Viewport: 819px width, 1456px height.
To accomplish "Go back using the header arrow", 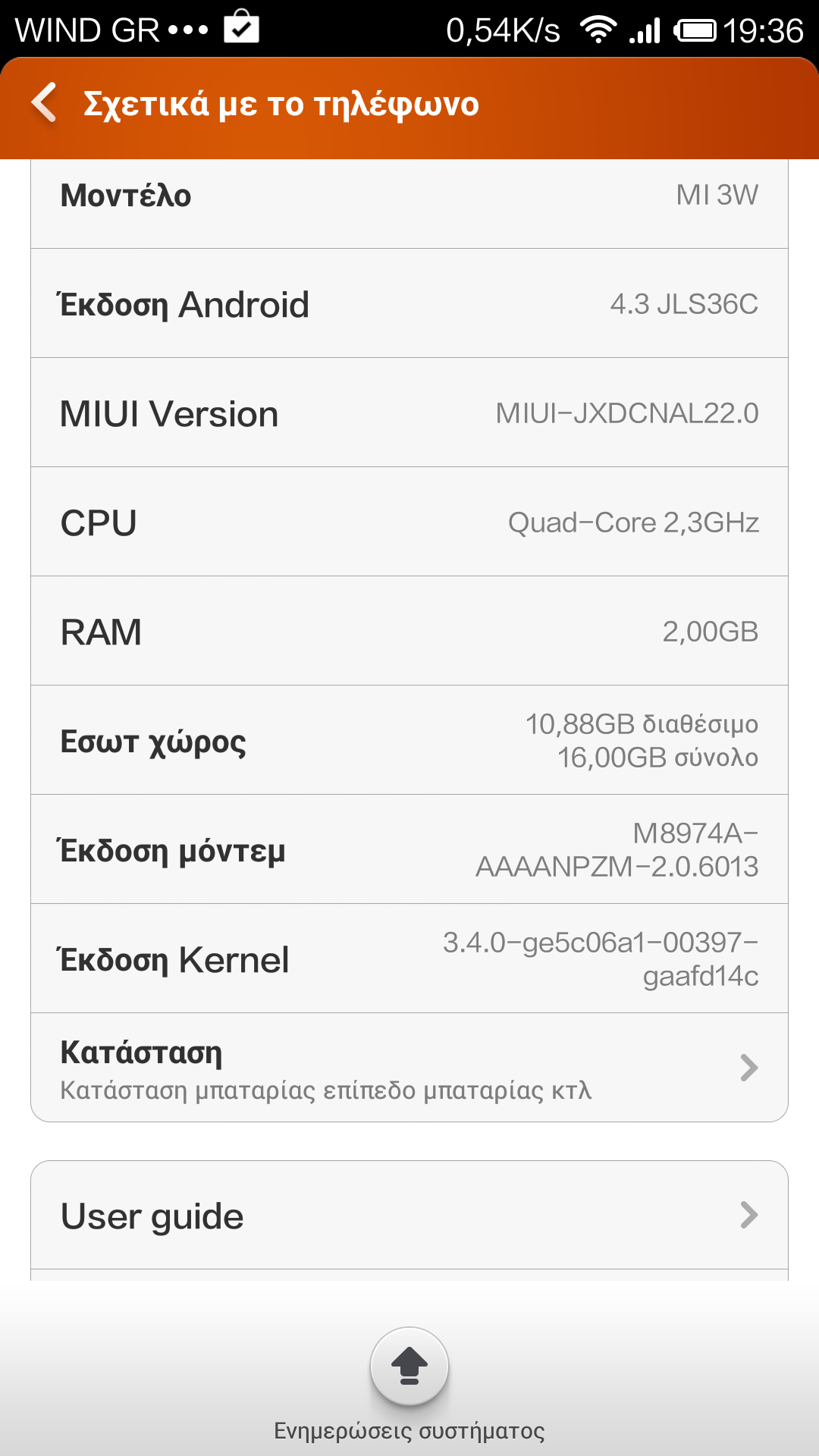I will (x=45, y=103).
